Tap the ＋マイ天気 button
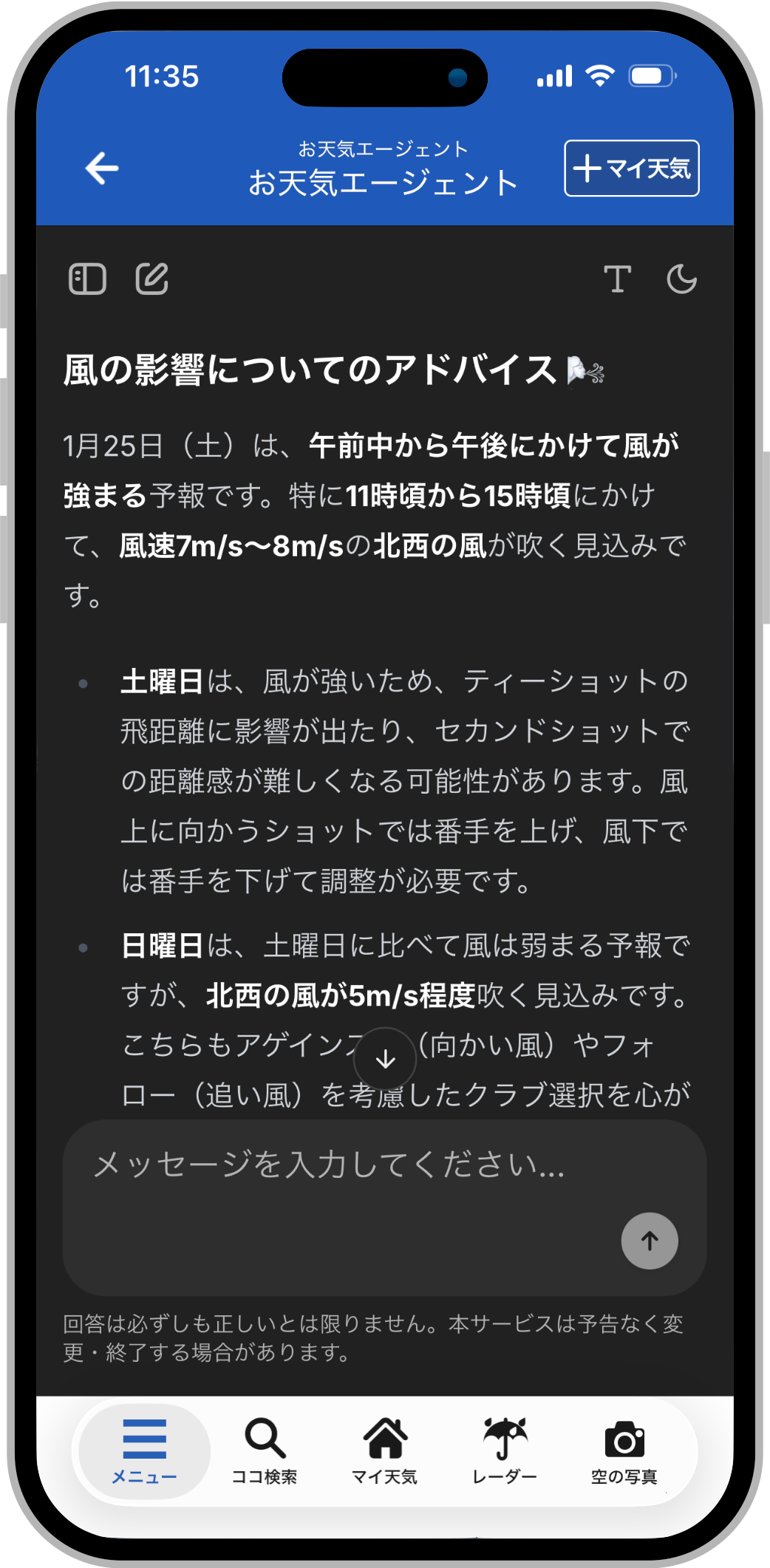 click(631, 168)
